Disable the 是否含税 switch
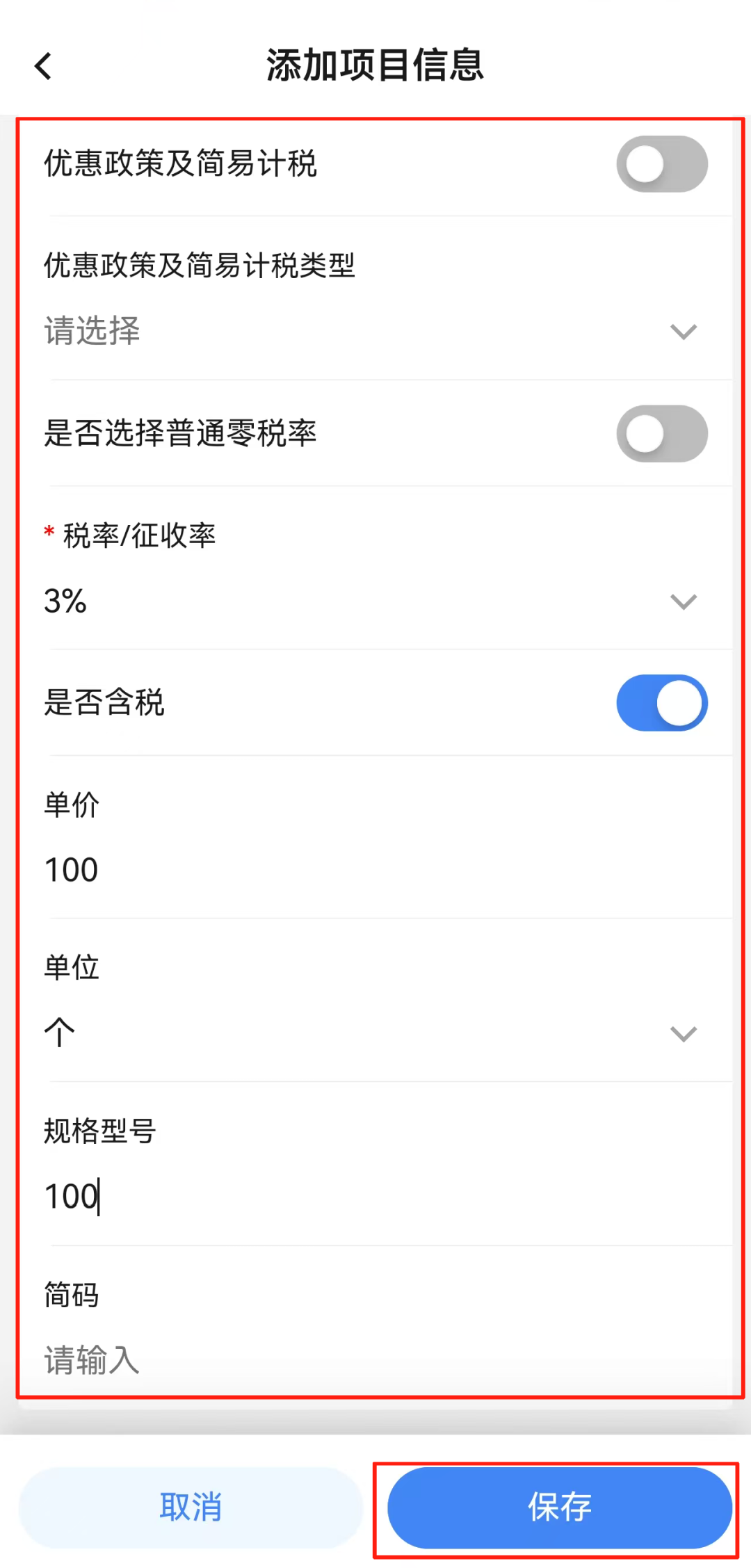 coord(661,703)
